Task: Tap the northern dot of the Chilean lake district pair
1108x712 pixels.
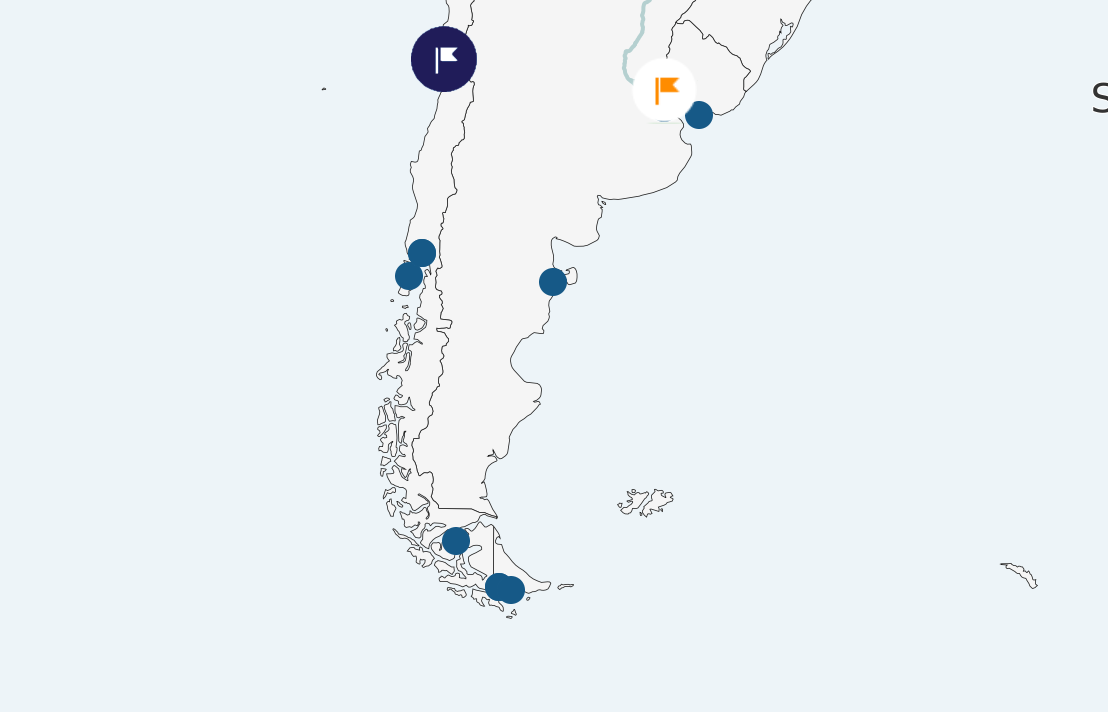Action: [x=422, y=253]
